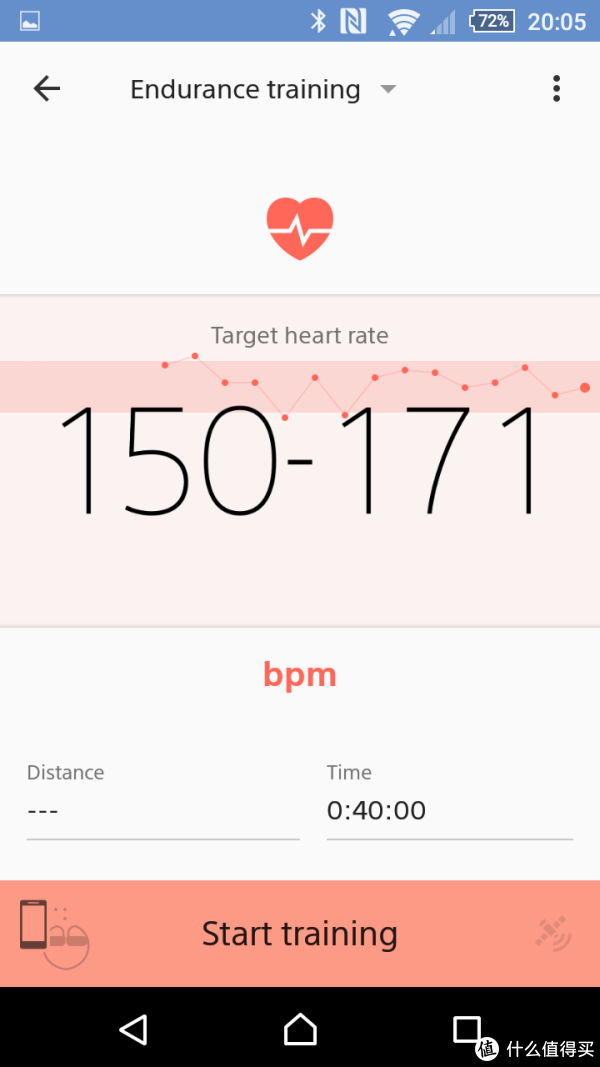
Task: Open recent apps from navigation bar
Action: (x=467, y=1029)
